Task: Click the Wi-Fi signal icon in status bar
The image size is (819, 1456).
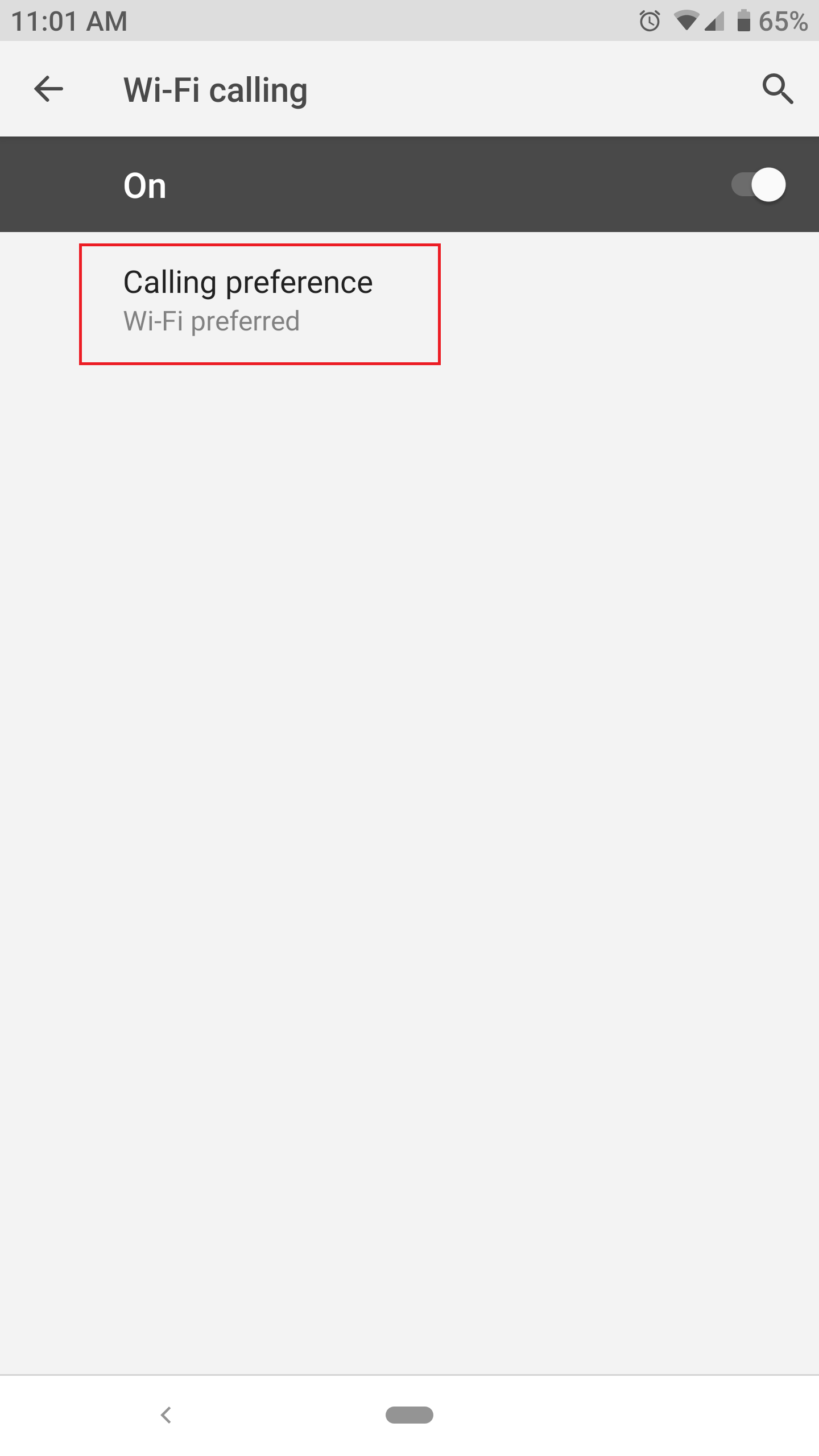Action: pyautogui.click(x=686, y=20)
